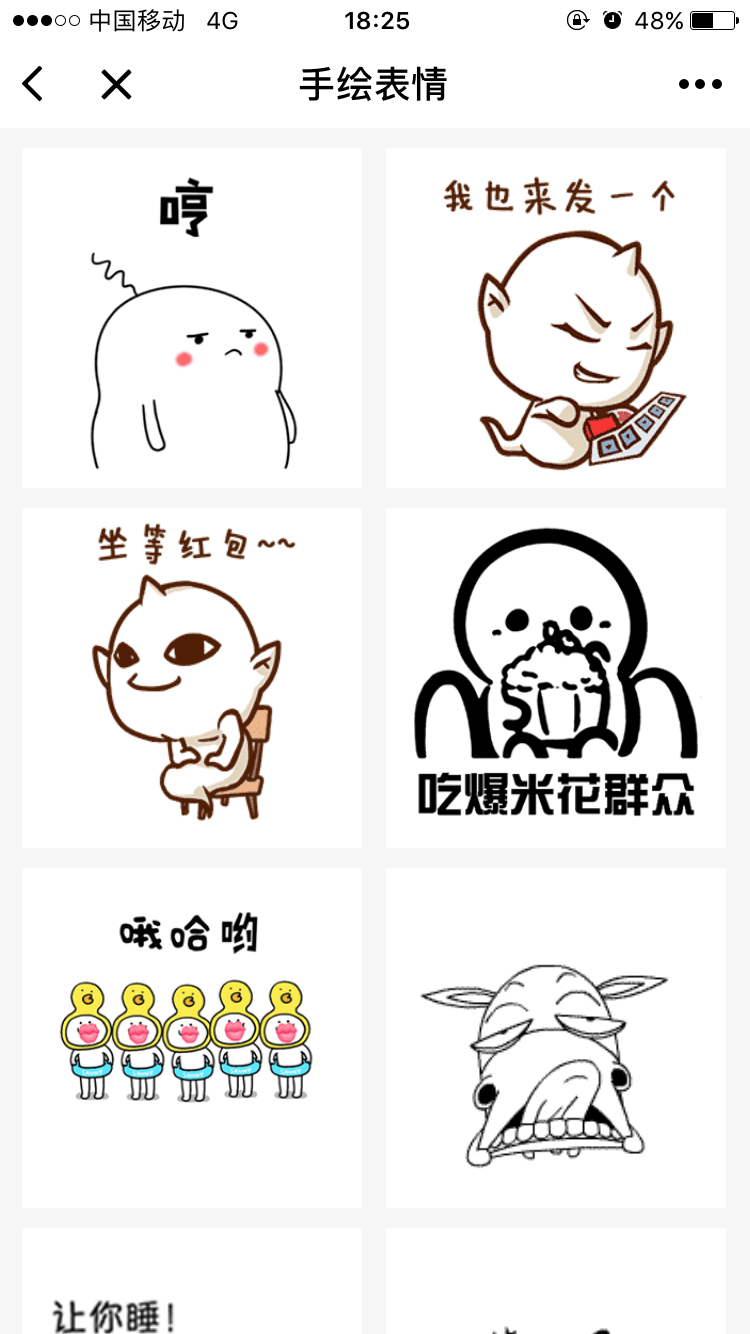
Task: Tap the X to close the article
Action: (115, 84)
